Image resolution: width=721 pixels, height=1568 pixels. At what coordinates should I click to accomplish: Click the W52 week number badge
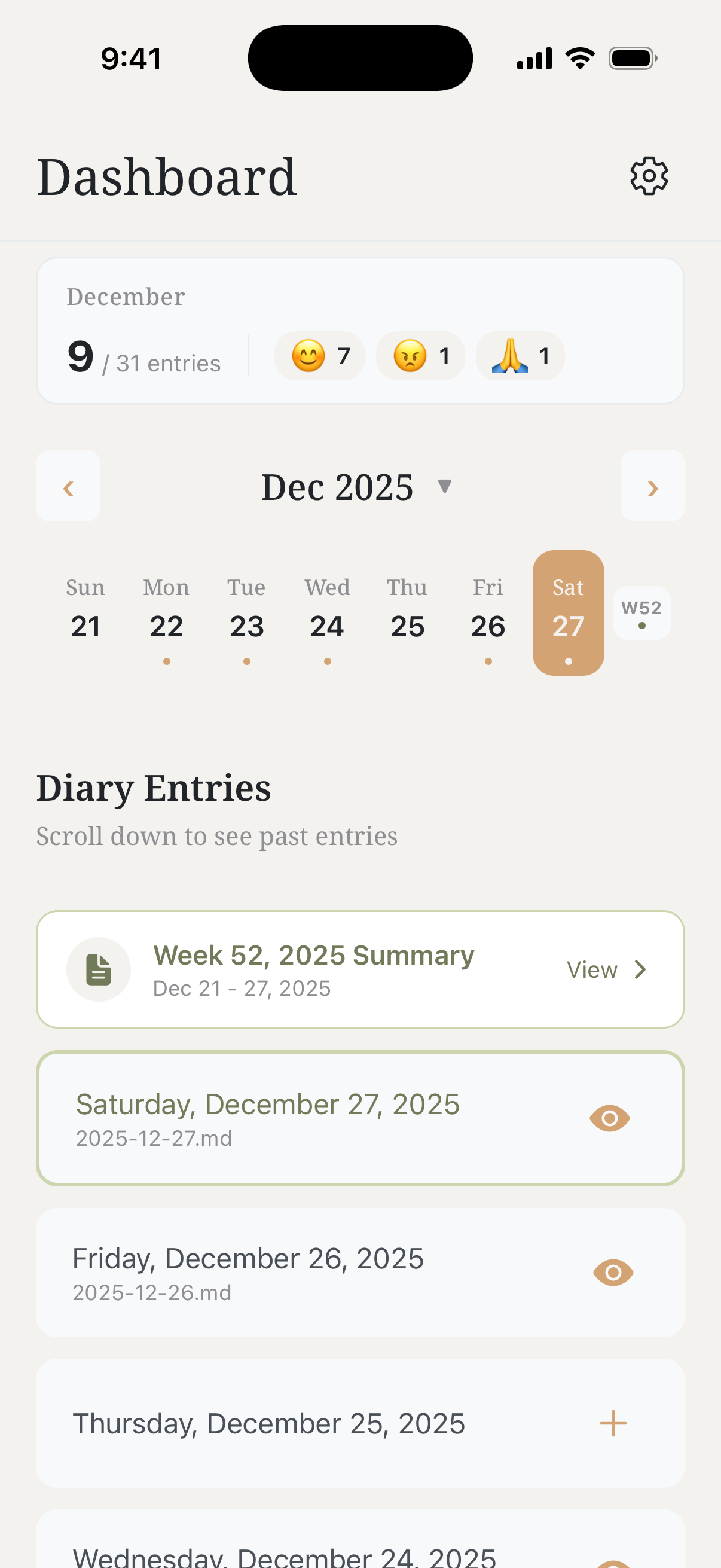[x=641, y=613]
